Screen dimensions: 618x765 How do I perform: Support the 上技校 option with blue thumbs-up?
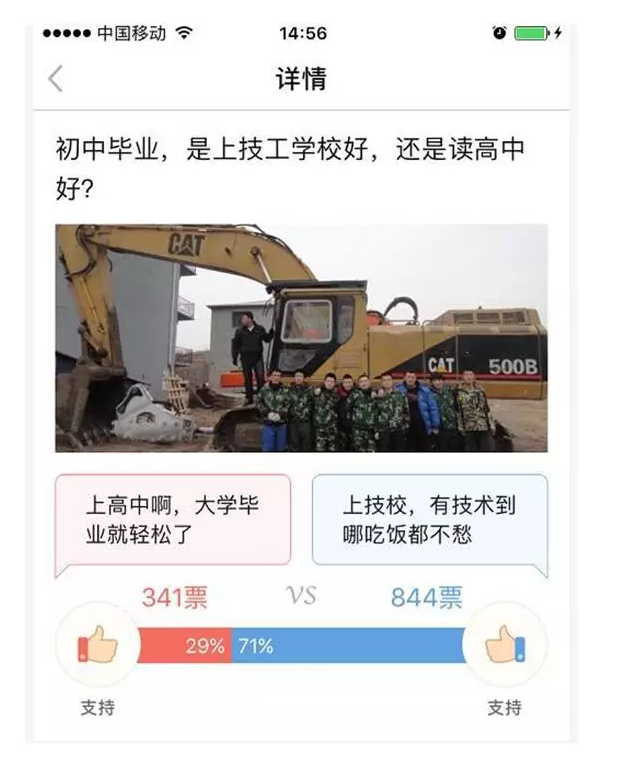tap(505, 646)
